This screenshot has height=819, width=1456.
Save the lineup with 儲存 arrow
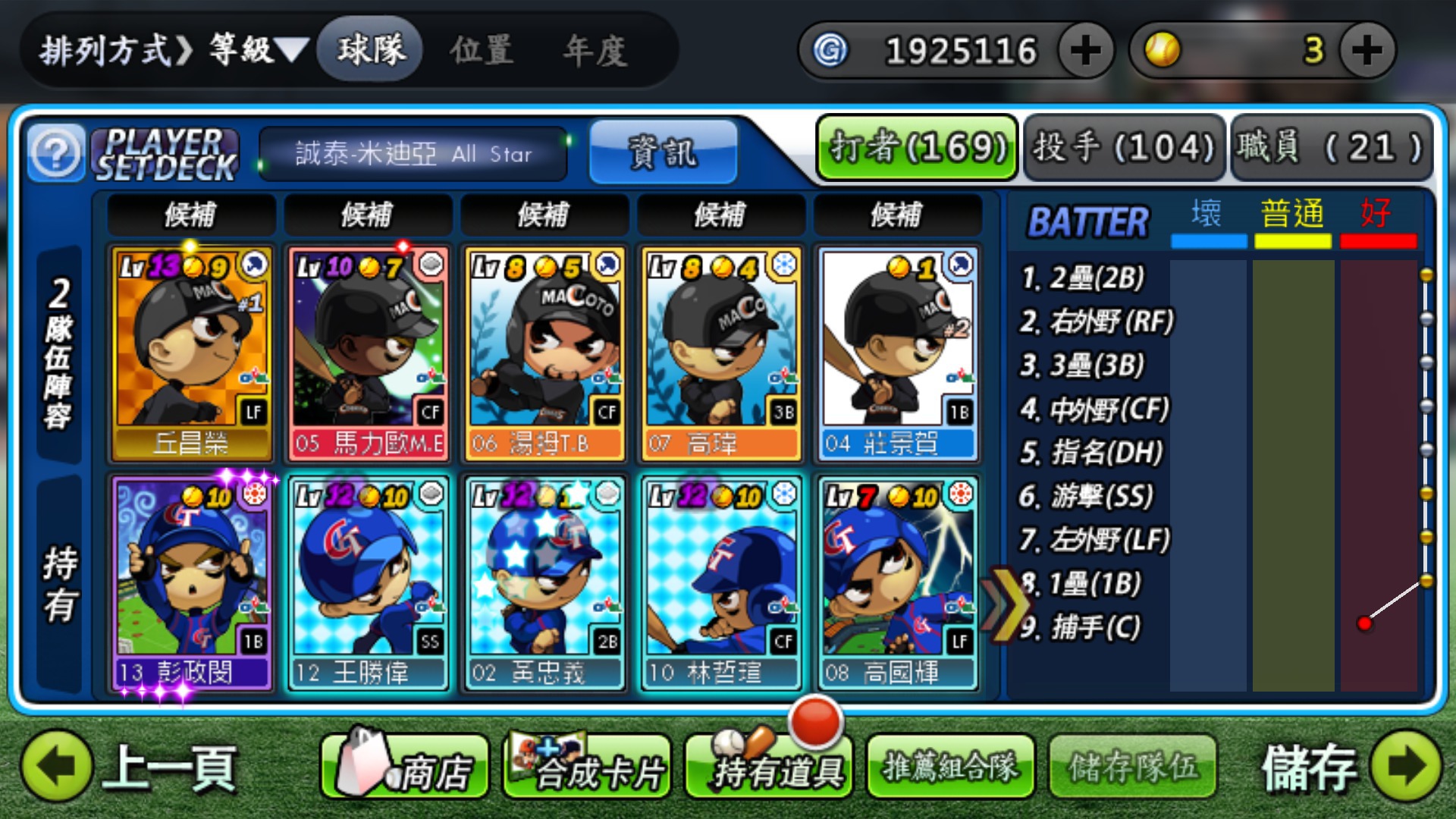(1406, 766)
